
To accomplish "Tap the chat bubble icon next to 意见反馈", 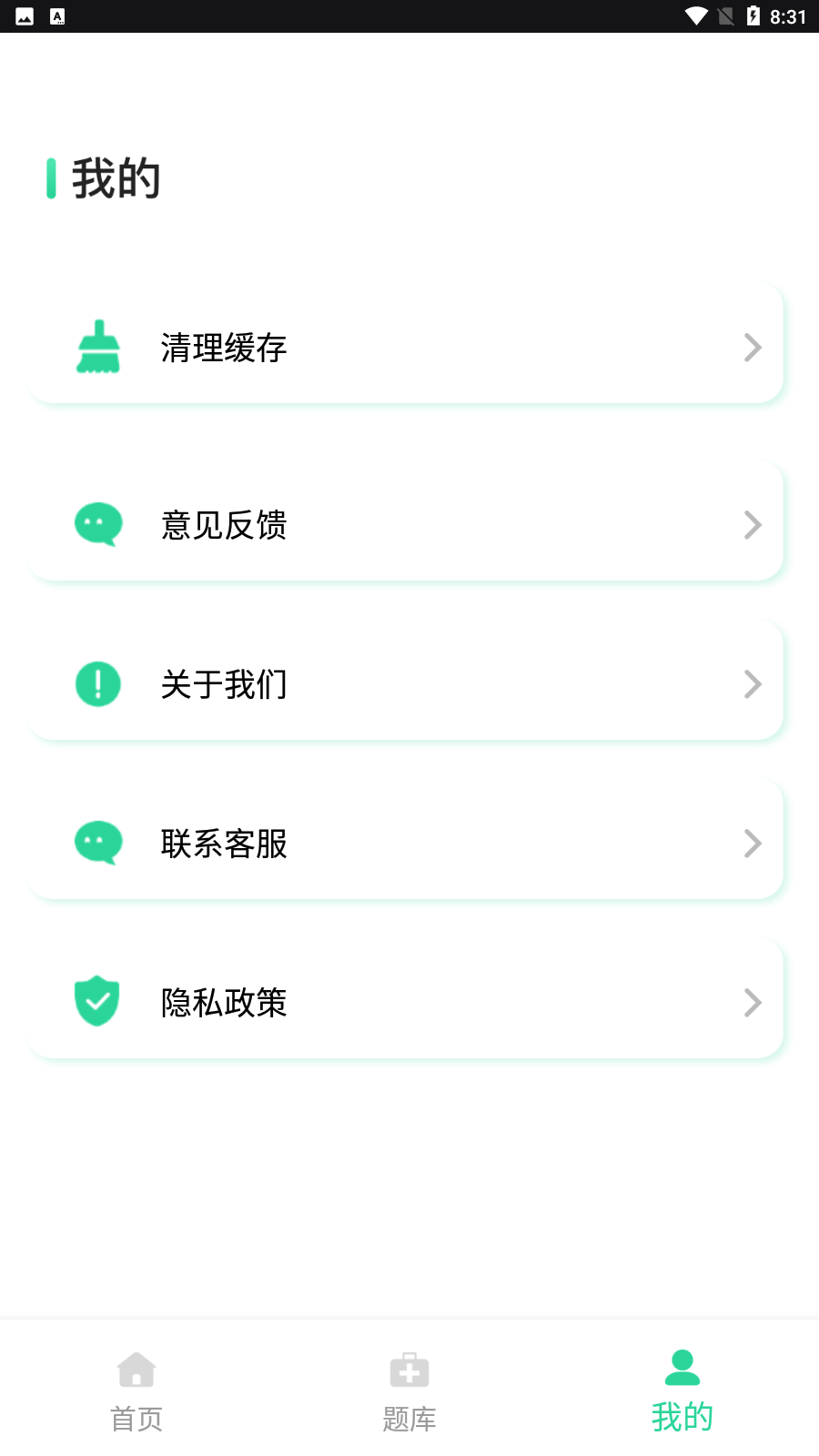I will [x=97, y=524].
